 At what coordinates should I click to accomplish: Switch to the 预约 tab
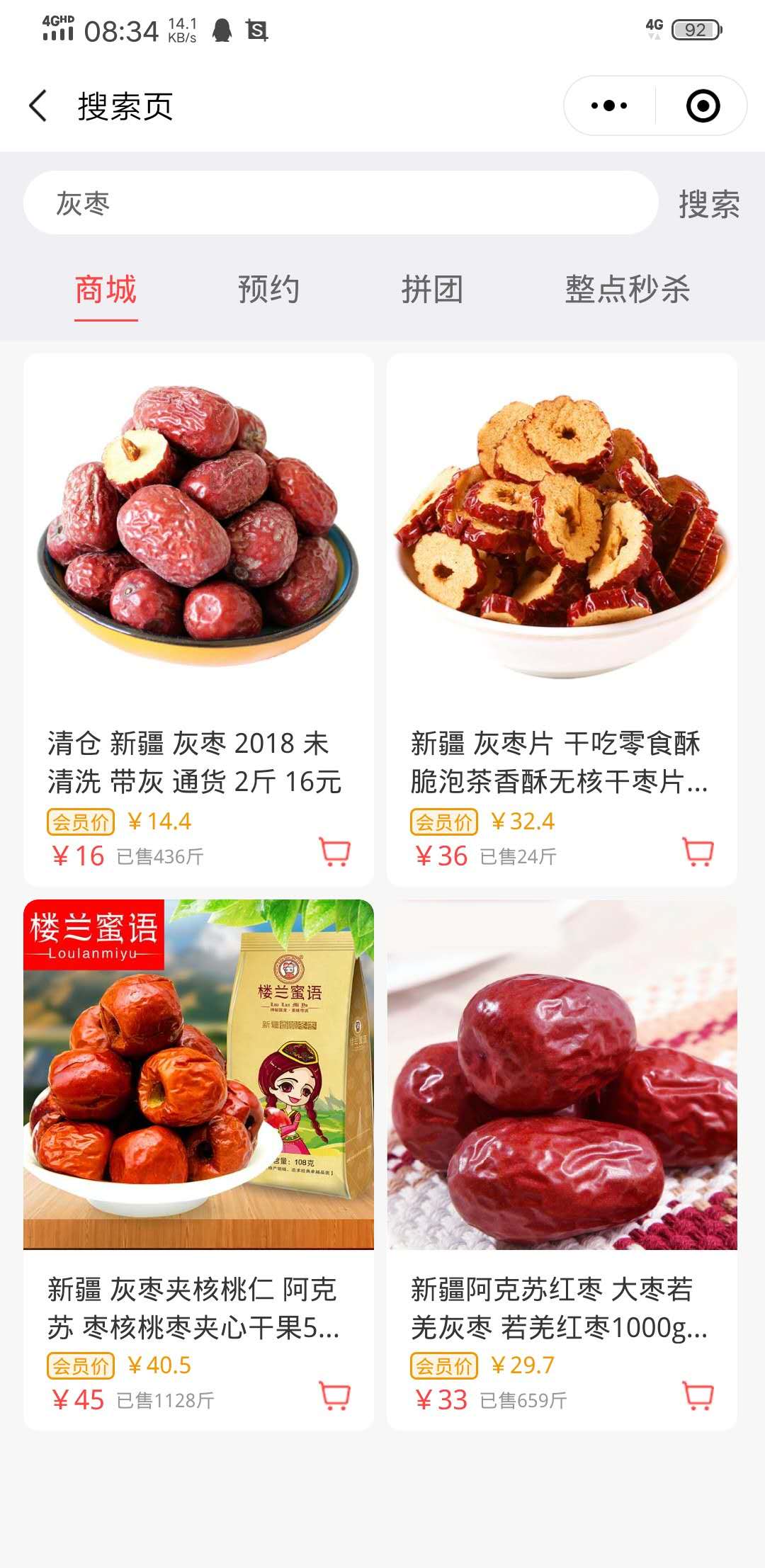[268, 290]
